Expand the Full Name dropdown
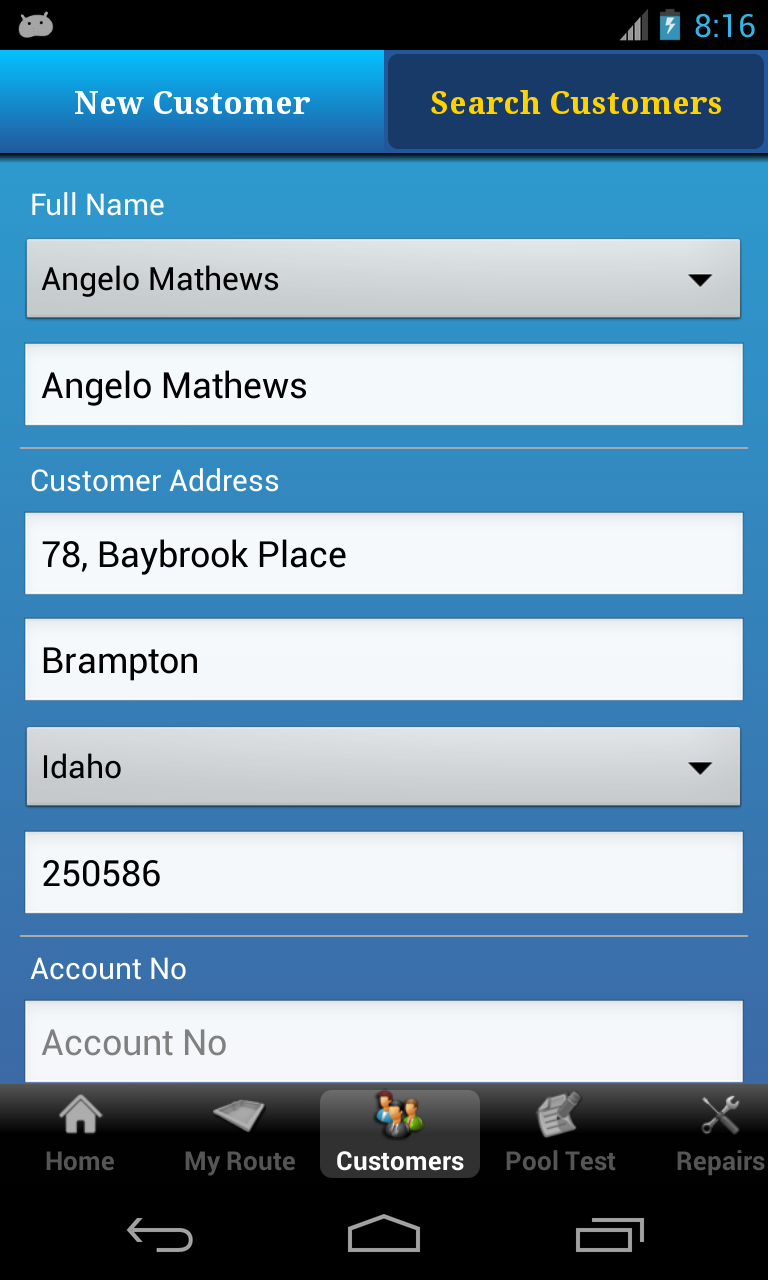This screenshot has width=768, height=1280. point(383,279)
